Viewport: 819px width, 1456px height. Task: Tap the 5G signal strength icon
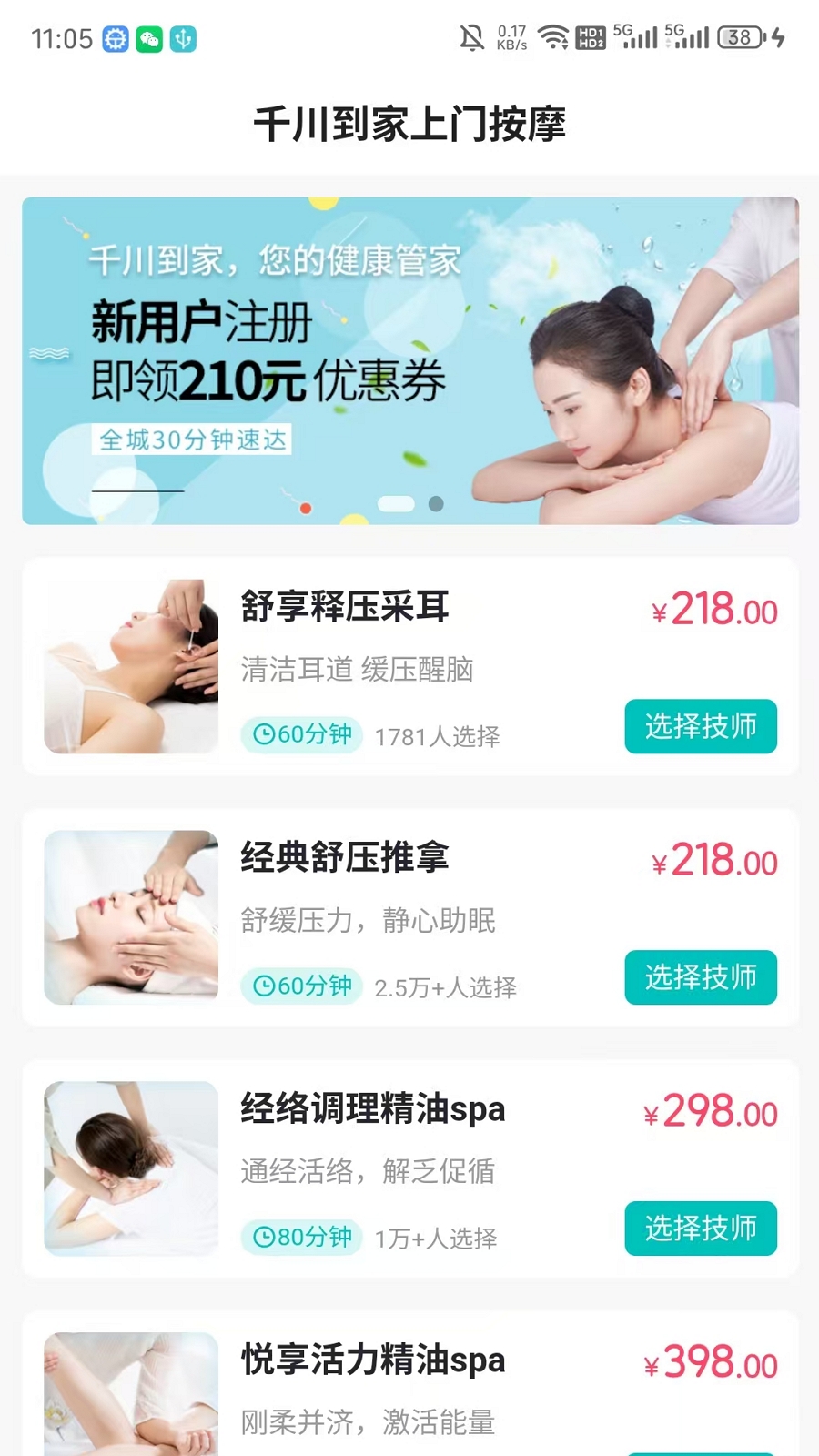click(637, 36)
